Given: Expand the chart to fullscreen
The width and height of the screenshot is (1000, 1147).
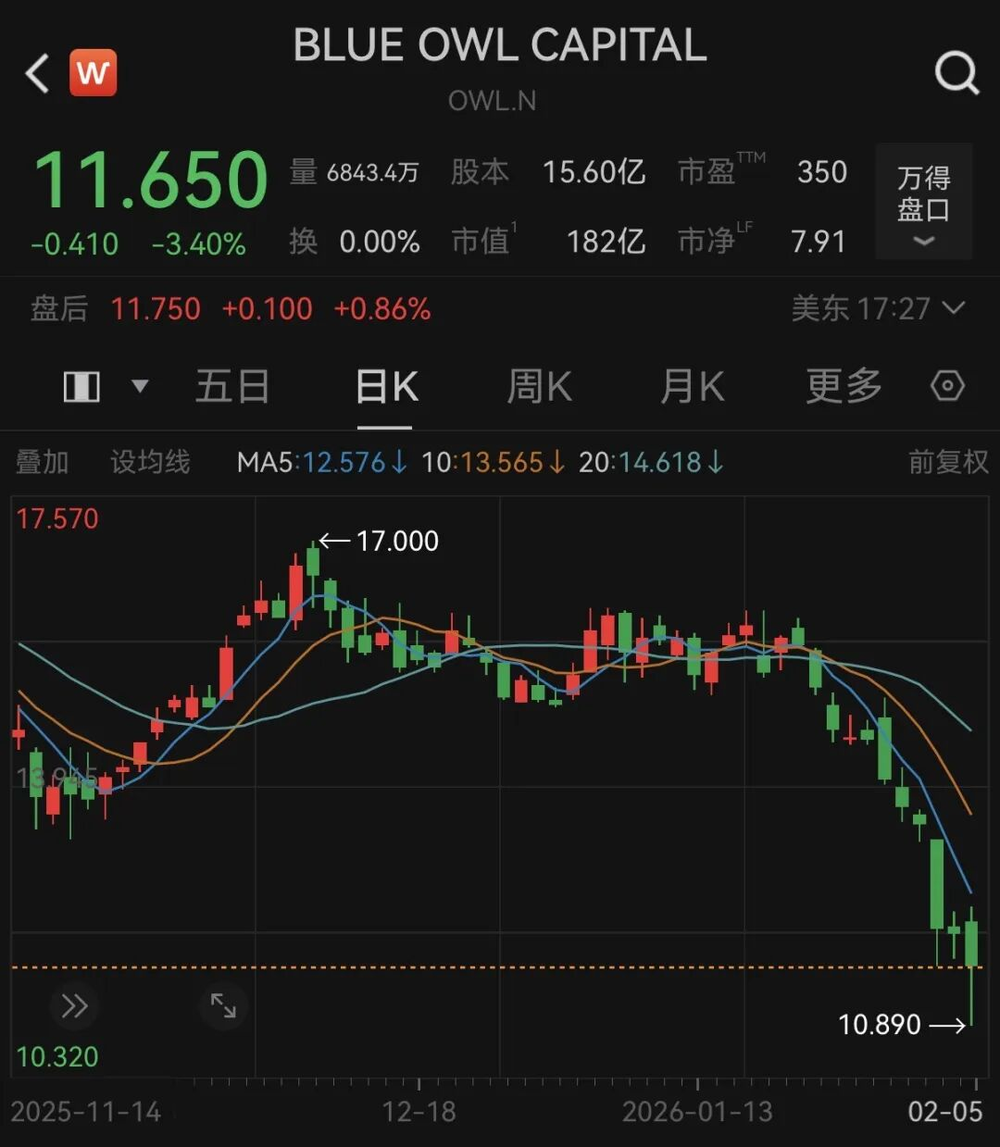Looking at the screenshot, I should pos(222,1006).
